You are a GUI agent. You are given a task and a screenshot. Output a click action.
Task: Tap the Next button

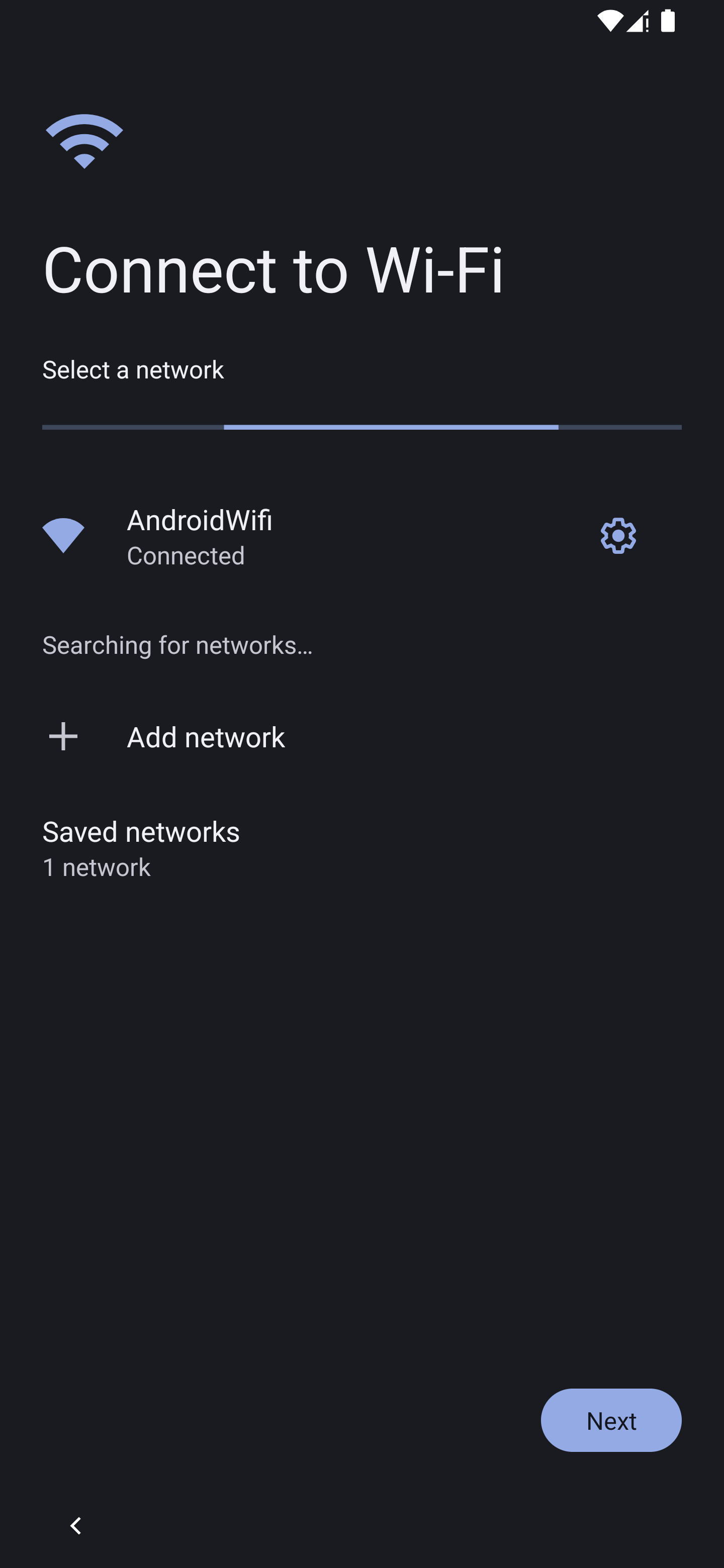(611, 1420)
